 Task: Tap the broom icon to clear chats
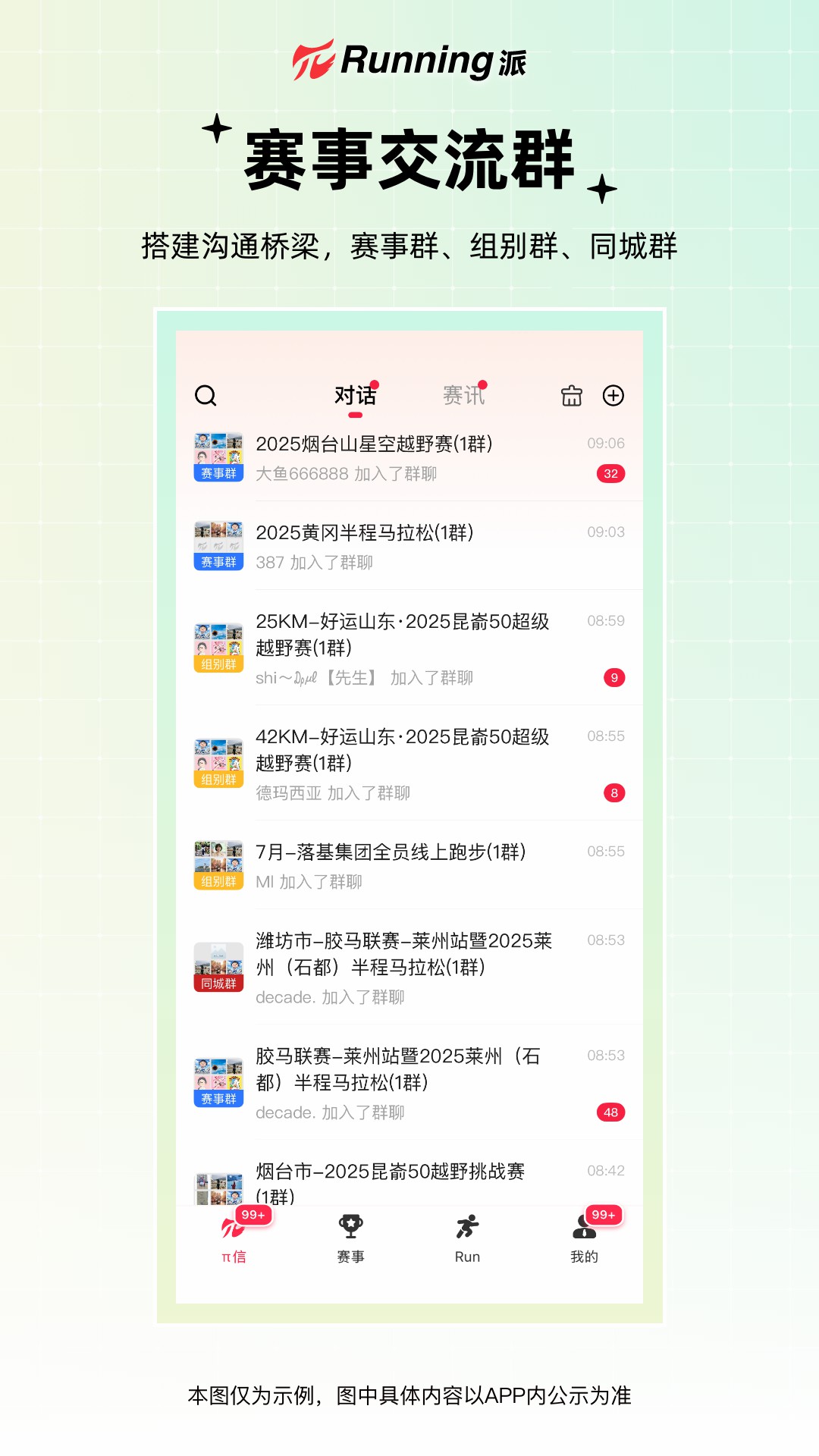(571, 395)
